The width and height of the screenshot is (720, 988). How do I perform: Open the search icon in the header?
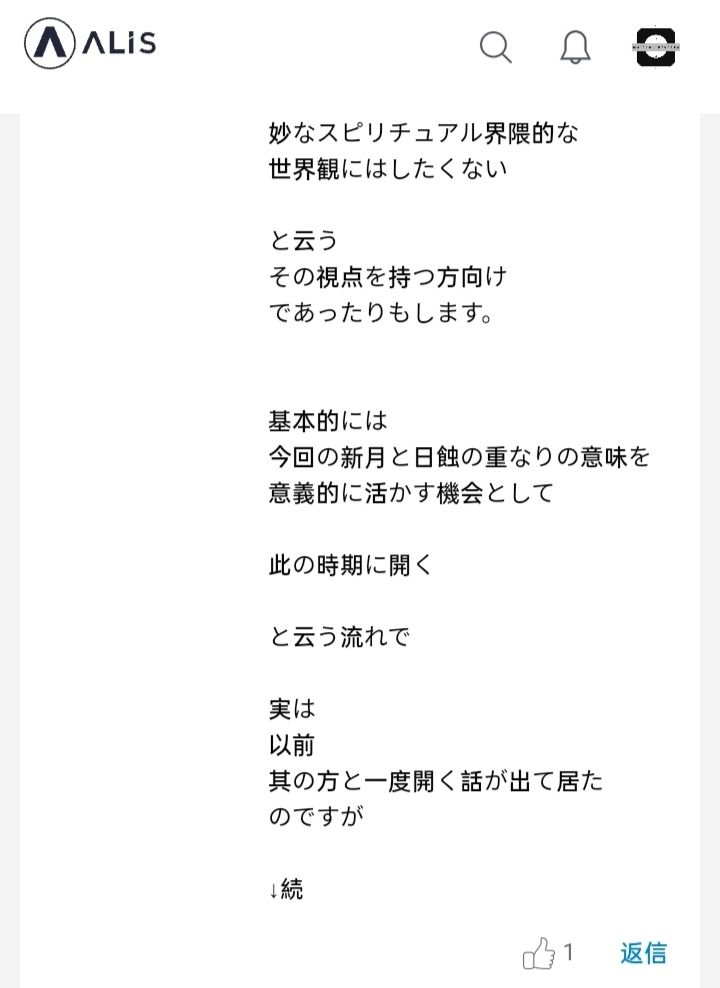[496, 47]
